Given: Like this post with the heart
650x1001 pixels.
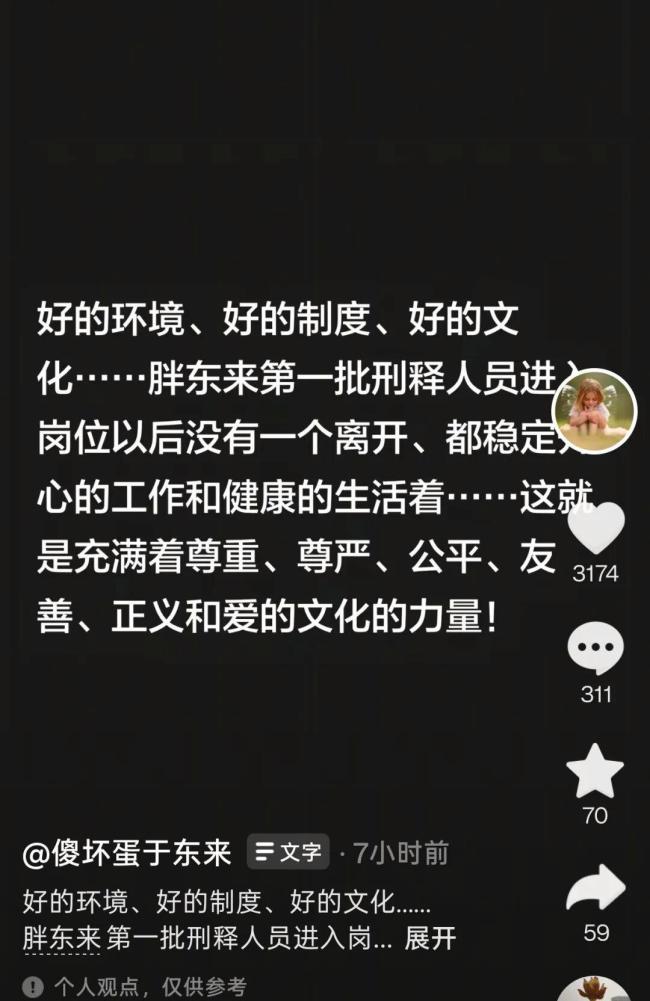Looking at the screenshot, I should click(x=596, y=528).
